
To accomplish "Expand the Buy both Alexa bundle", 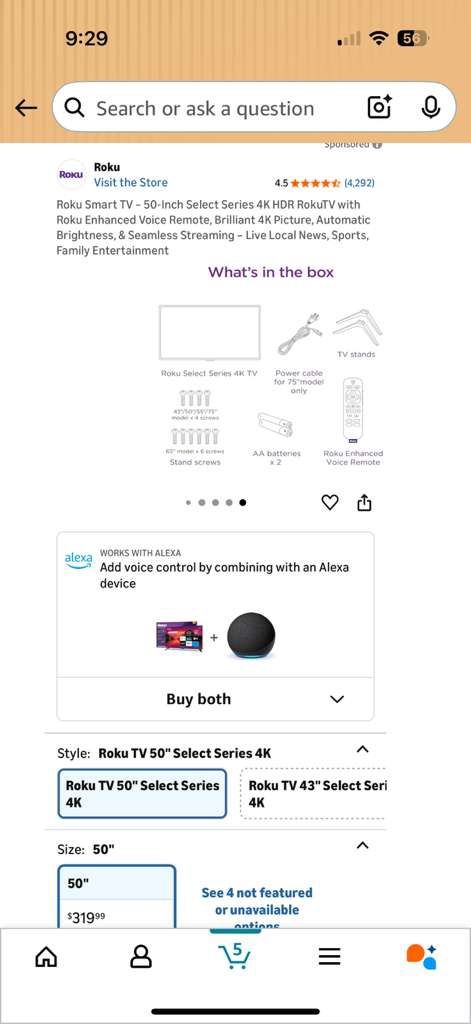I will pos(216,699).
